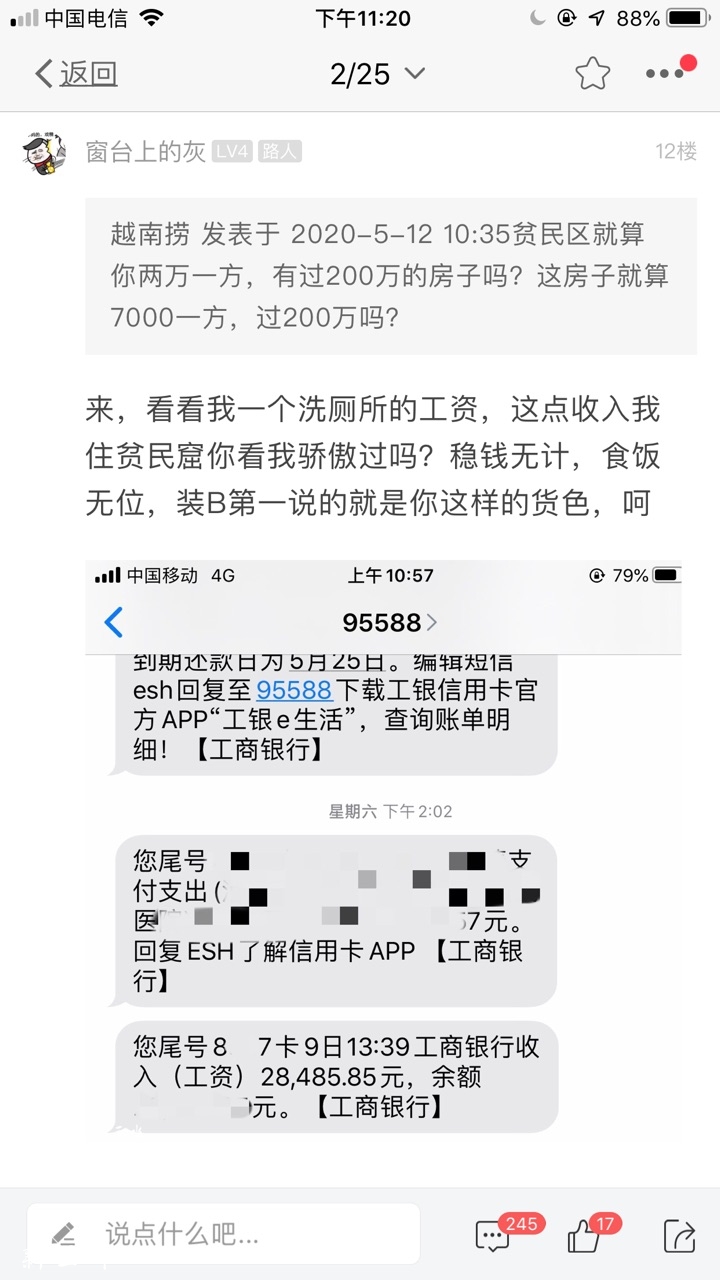Tap the red 245 comment count badge
Screen dimensions: 720x1280
pyautogui.click(x=522, y=1223)
